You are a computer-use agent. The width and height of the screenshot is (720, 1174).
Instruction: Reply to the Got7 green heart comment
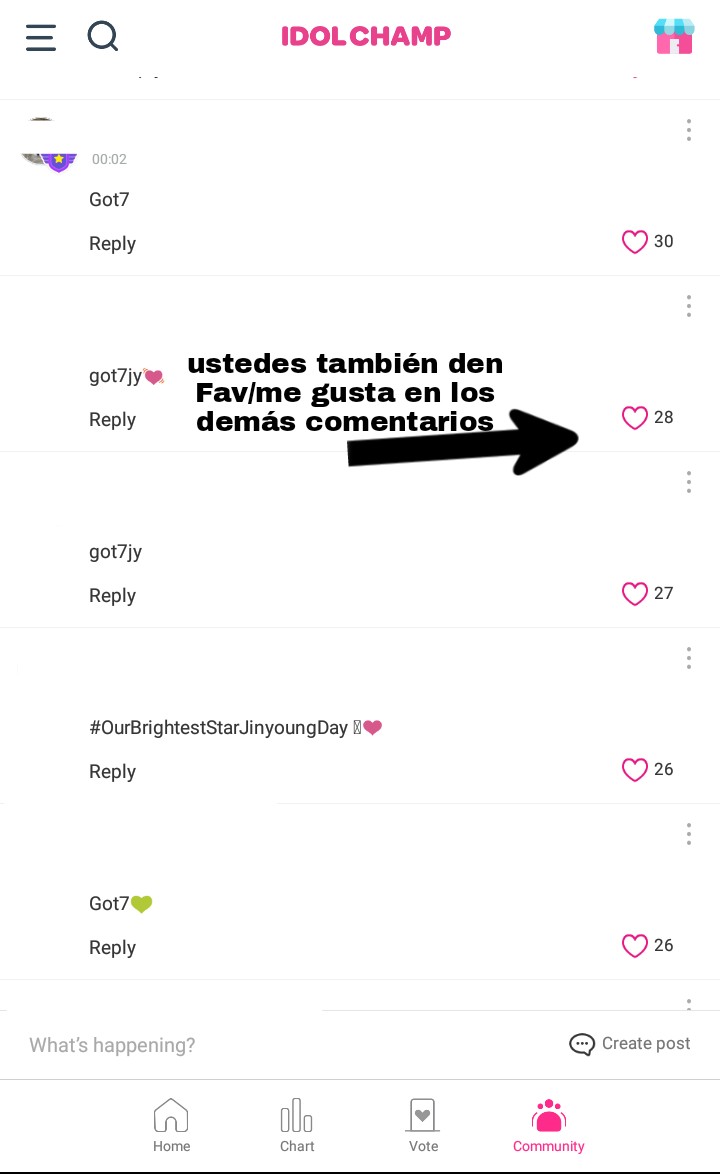(112, 948)
